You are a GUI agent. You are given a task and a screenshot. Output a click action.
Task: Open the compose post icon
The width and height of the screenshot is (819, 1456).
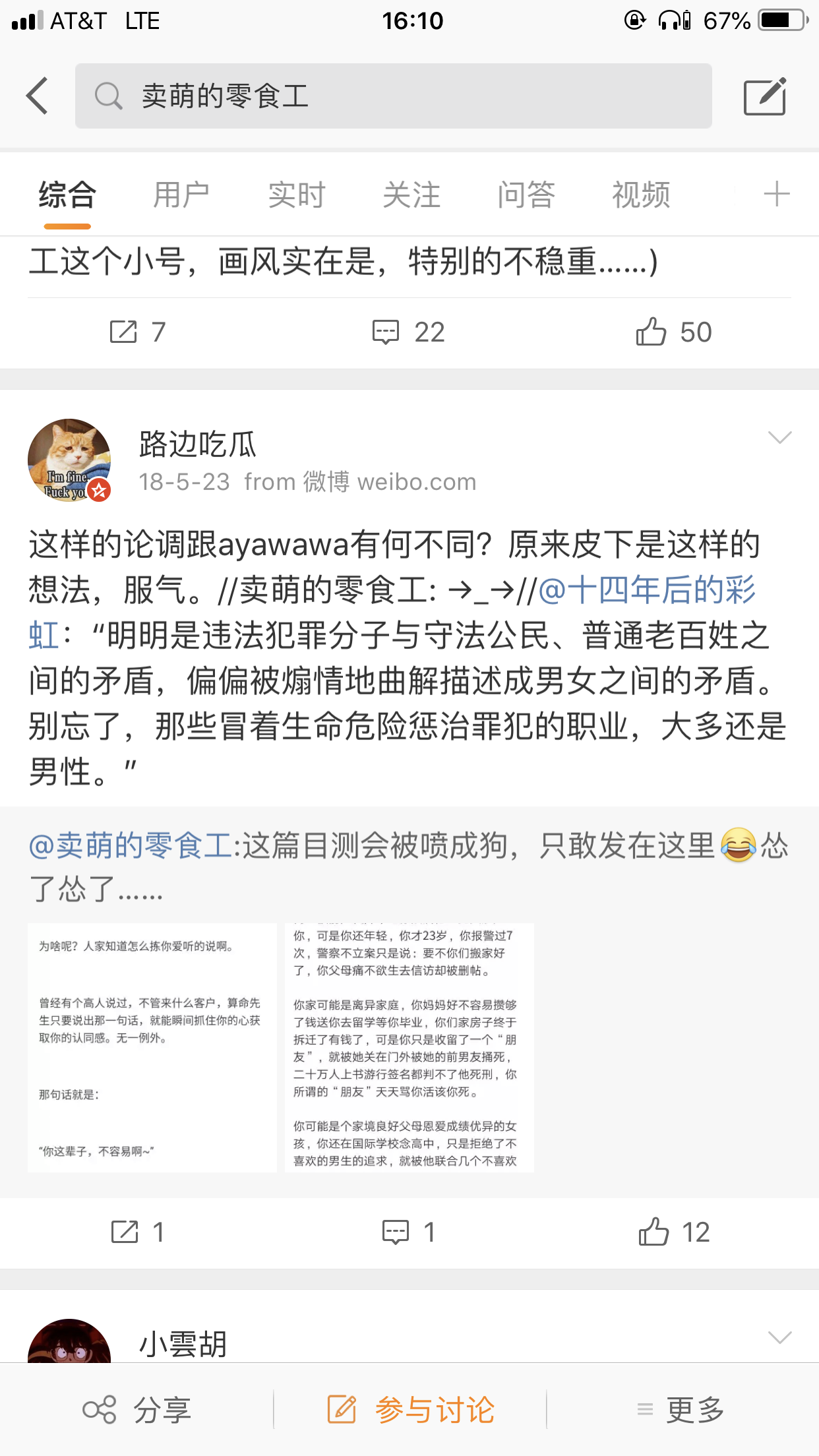[x=765, y=96]
